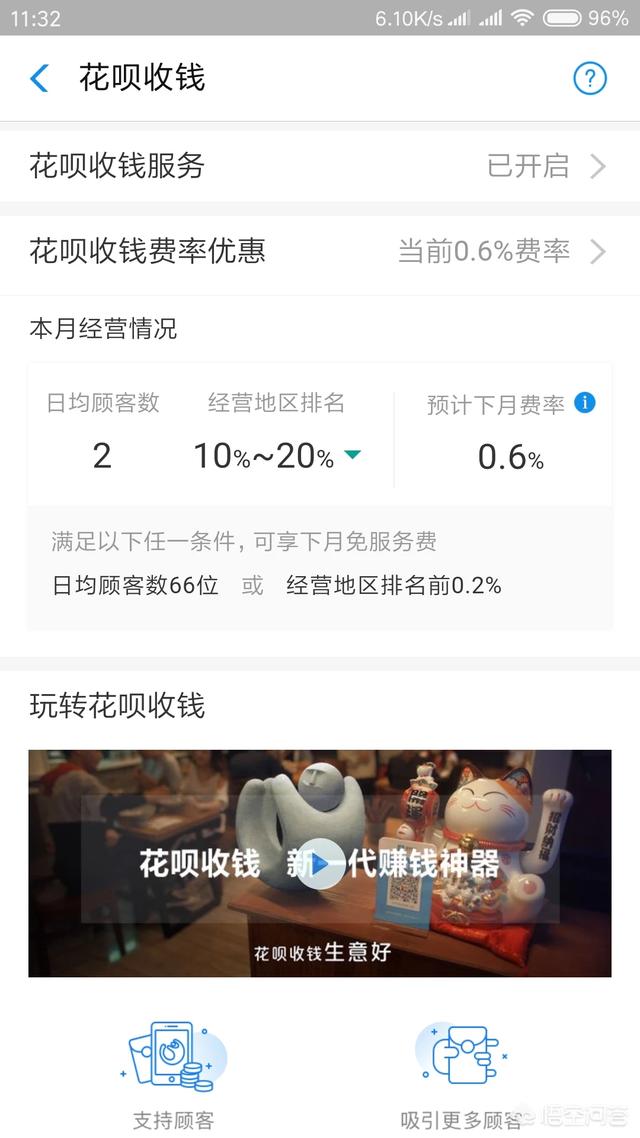Open the help question mark icon
The height and width of the screenshot is (1138, 640).
click(589, 78)
